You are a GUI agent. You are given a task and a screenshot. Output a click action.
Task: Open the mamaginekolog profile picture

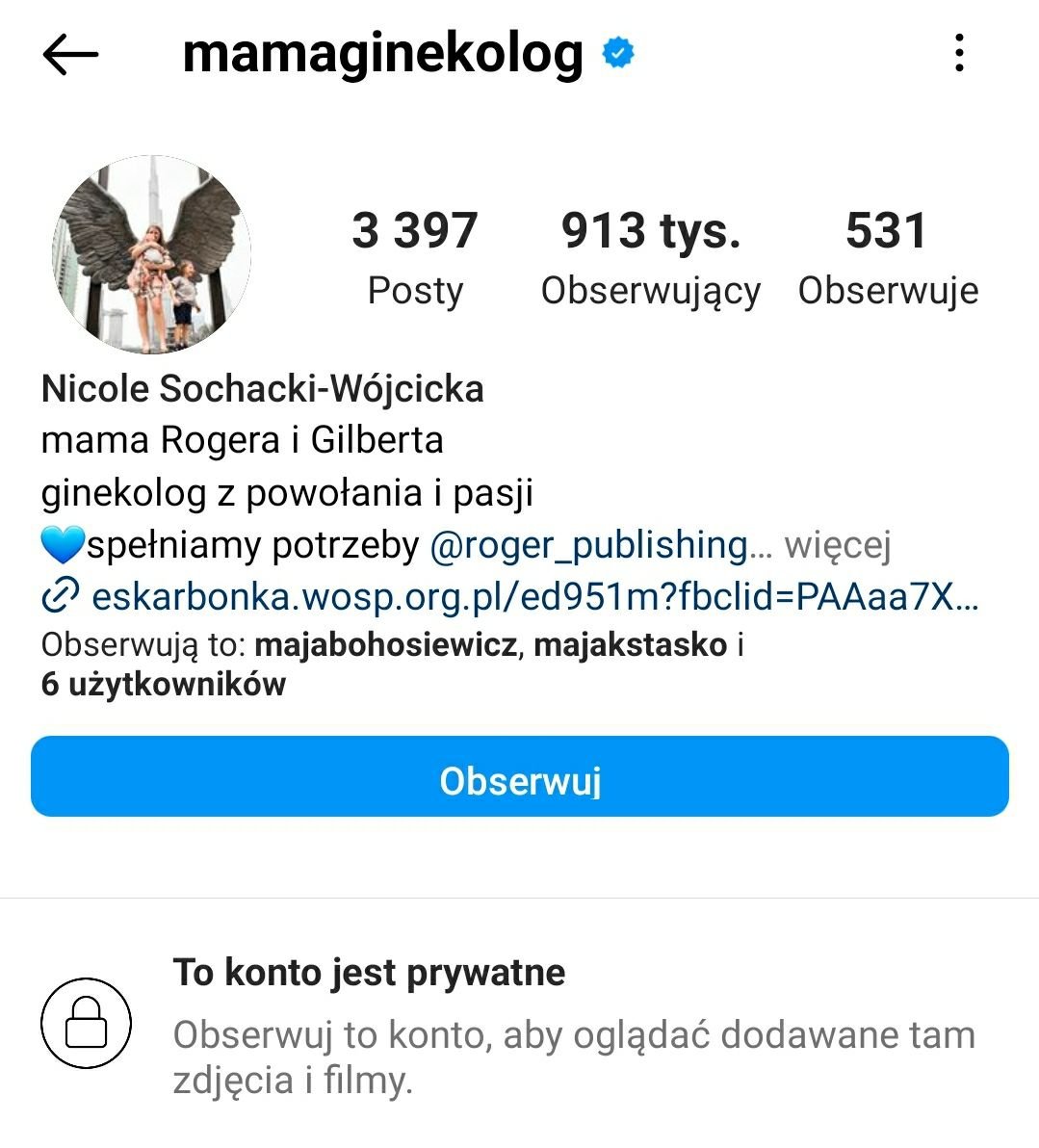(151, 254)
